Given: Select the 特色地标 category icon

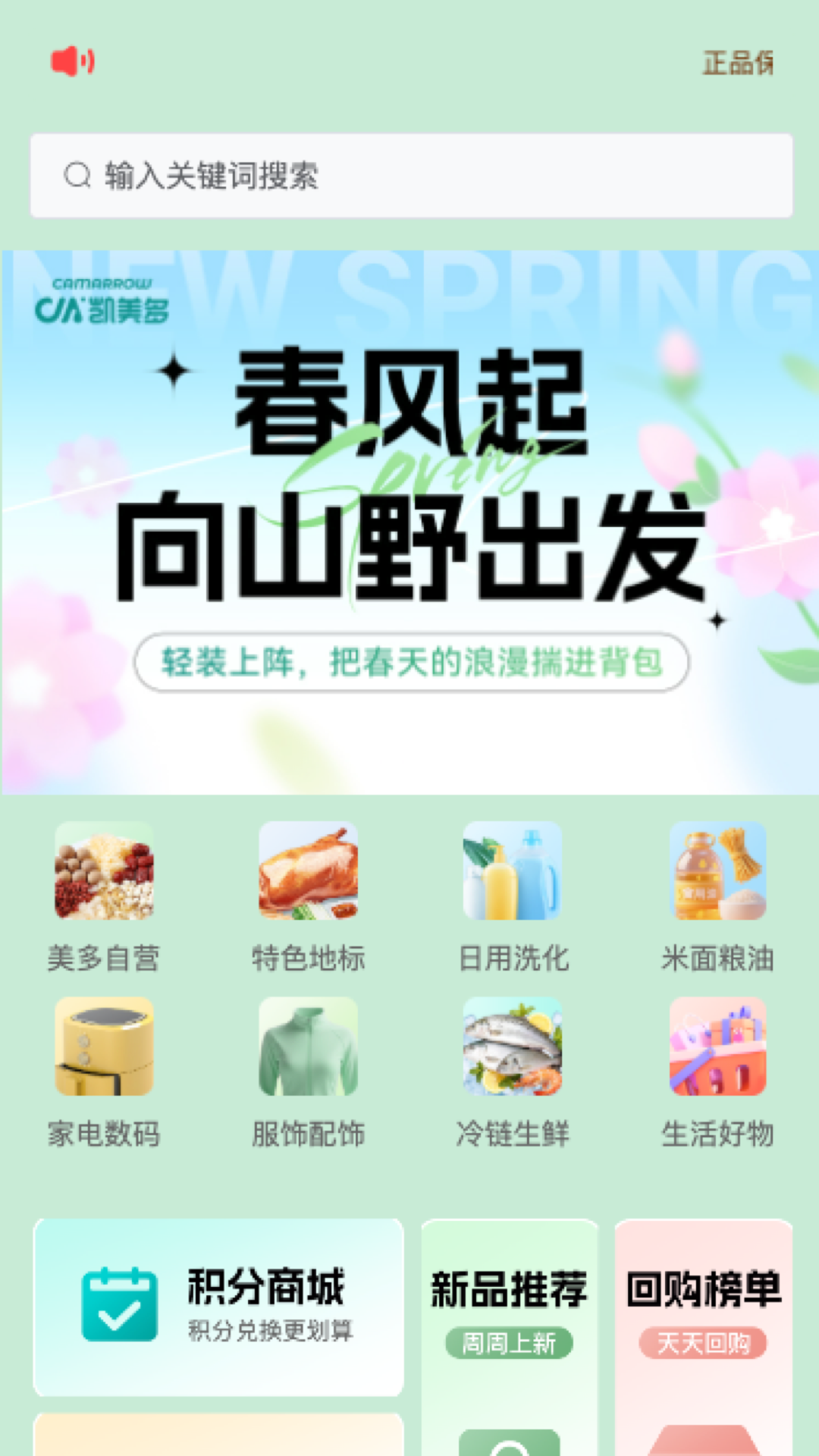Looking at the screenshot, I should tap(308, 872).
